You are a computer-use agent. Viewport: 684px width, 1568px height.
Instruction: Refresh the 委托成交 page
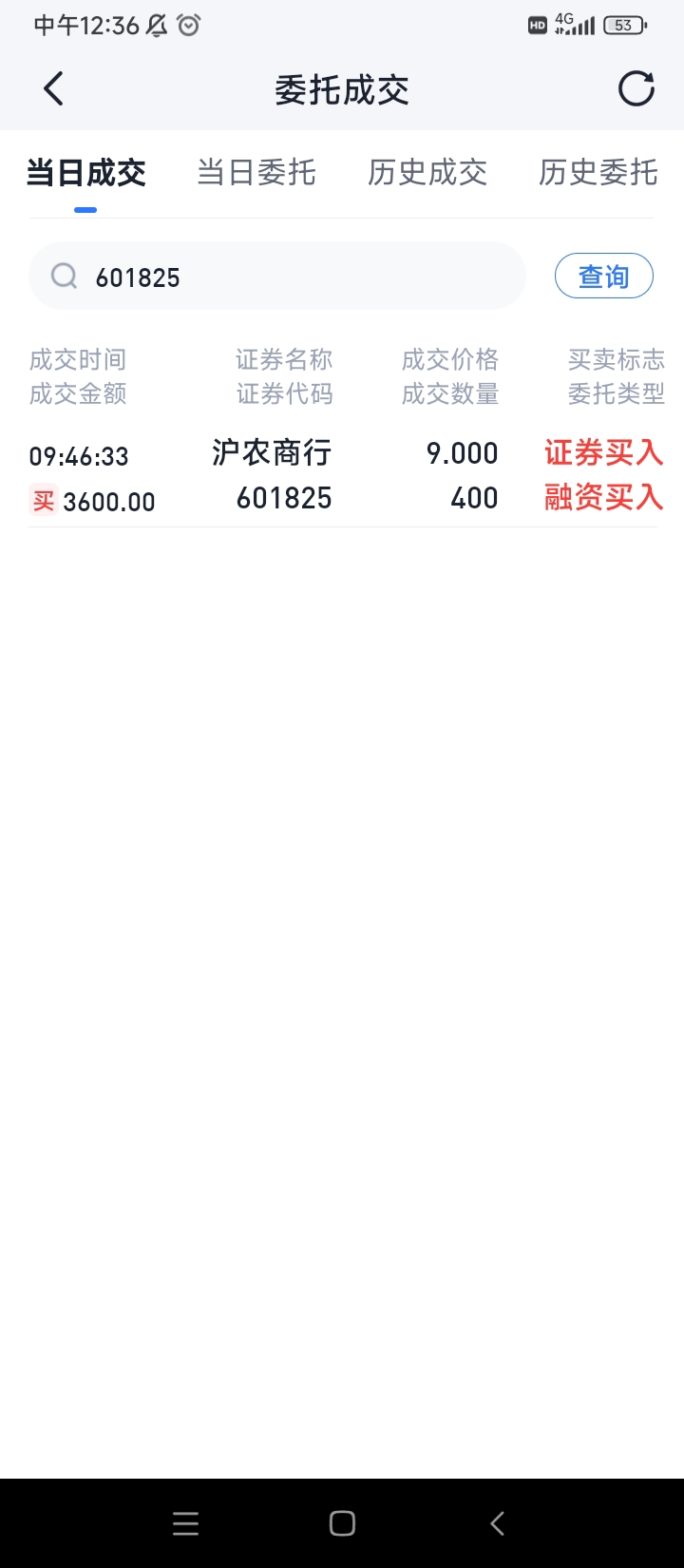(x=636, y=89)
